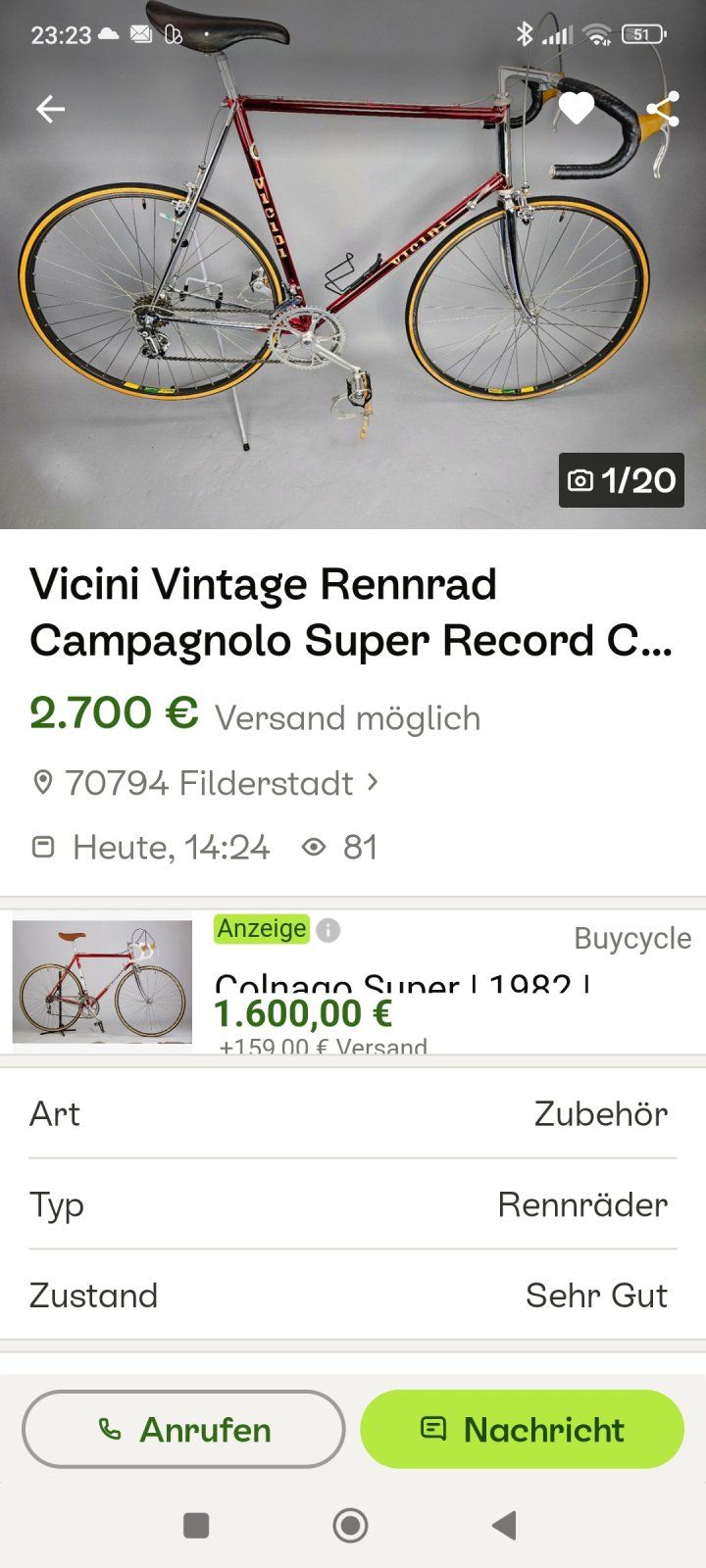The image size is (706, 1568).
Task: Send a message with the Nachricht button
Action: click(x=522, y=1429)
